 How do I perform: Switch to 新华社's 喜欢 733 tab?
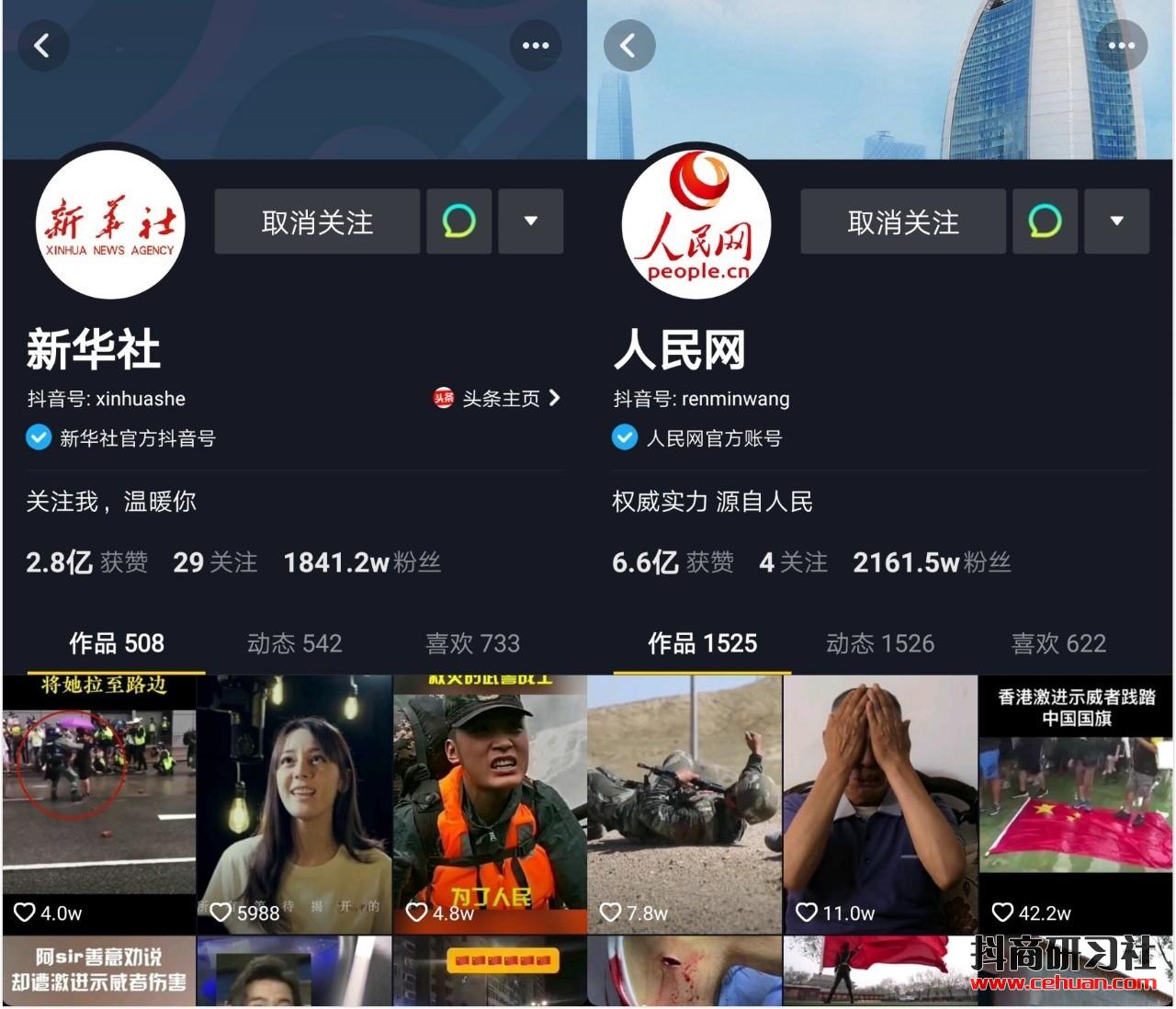(472, 643)
